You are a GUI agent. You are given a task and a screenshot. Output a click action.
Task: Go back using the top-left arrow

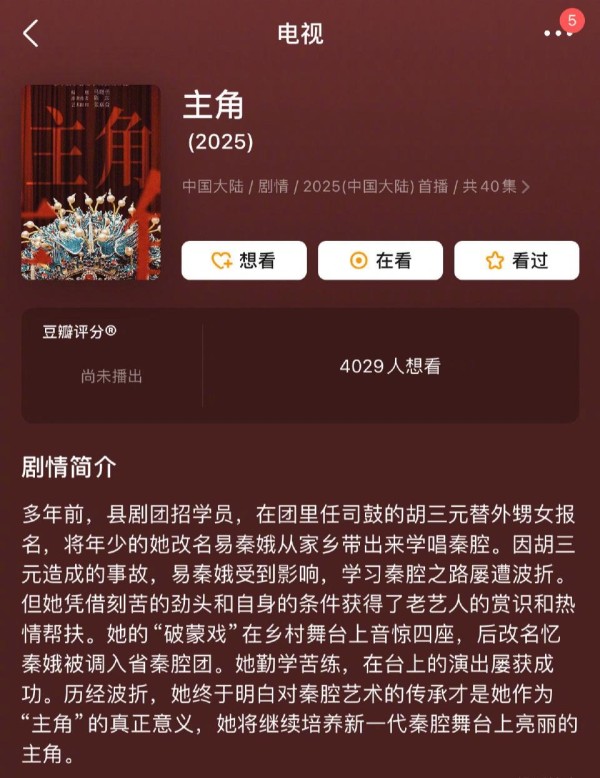[x=31, y=33]
